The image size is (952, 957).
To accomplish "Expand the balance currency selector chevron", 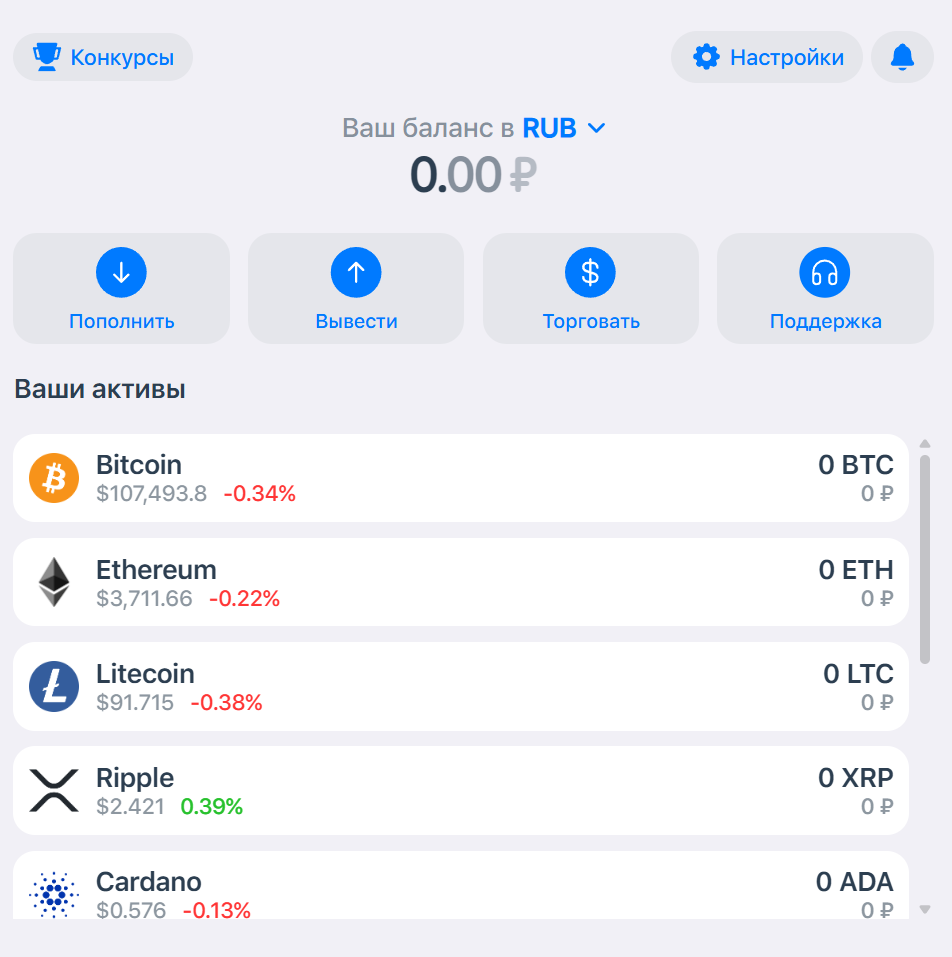I will click(597, 128).
